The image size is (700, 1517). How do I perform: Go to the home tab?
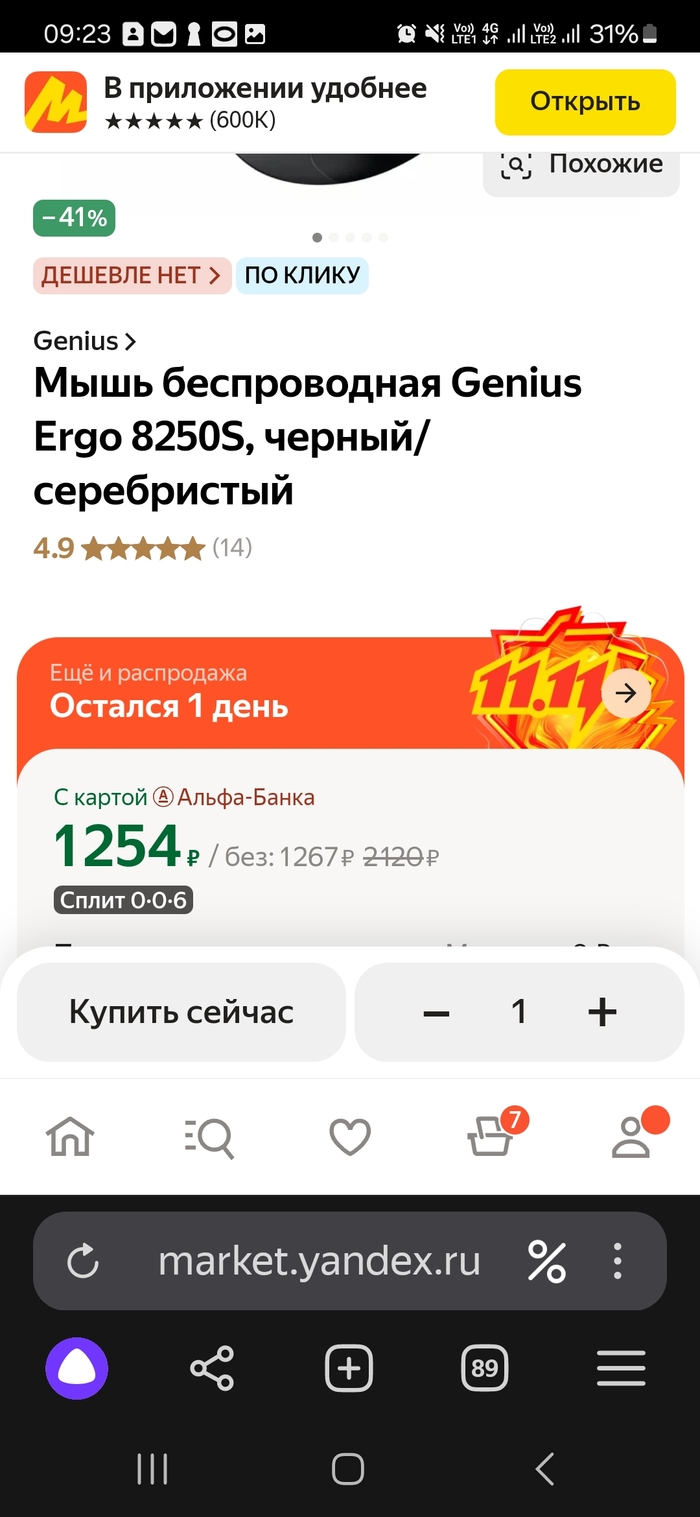click(x=70, y=1137)
